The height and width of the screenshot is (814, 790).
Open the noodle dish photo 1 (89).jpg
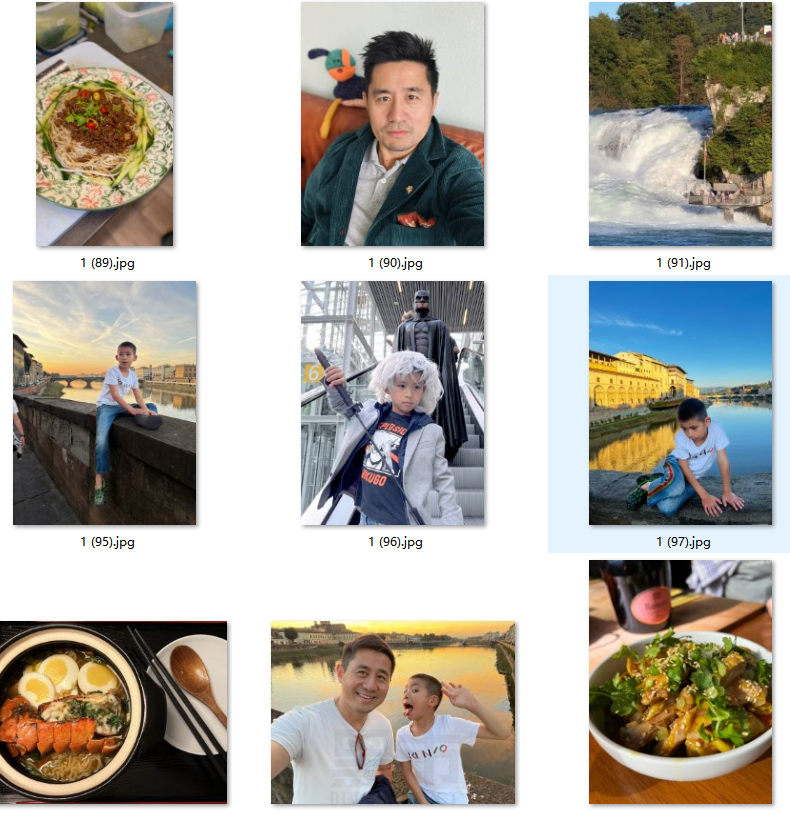pos(104,124)
